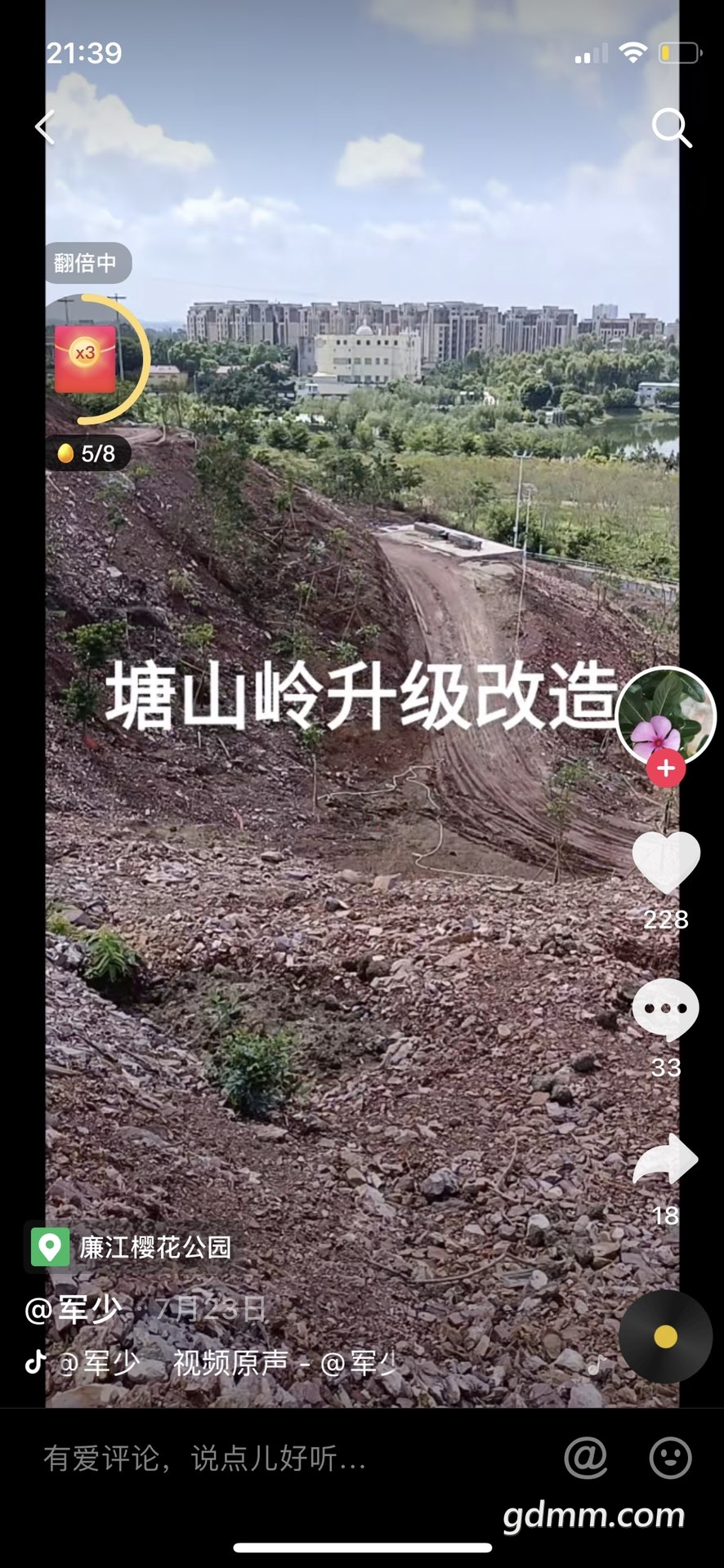Like this video with the heart
Image resolution: width=724 pixels, height=1568 pixels.
click(x=666, y=862)
